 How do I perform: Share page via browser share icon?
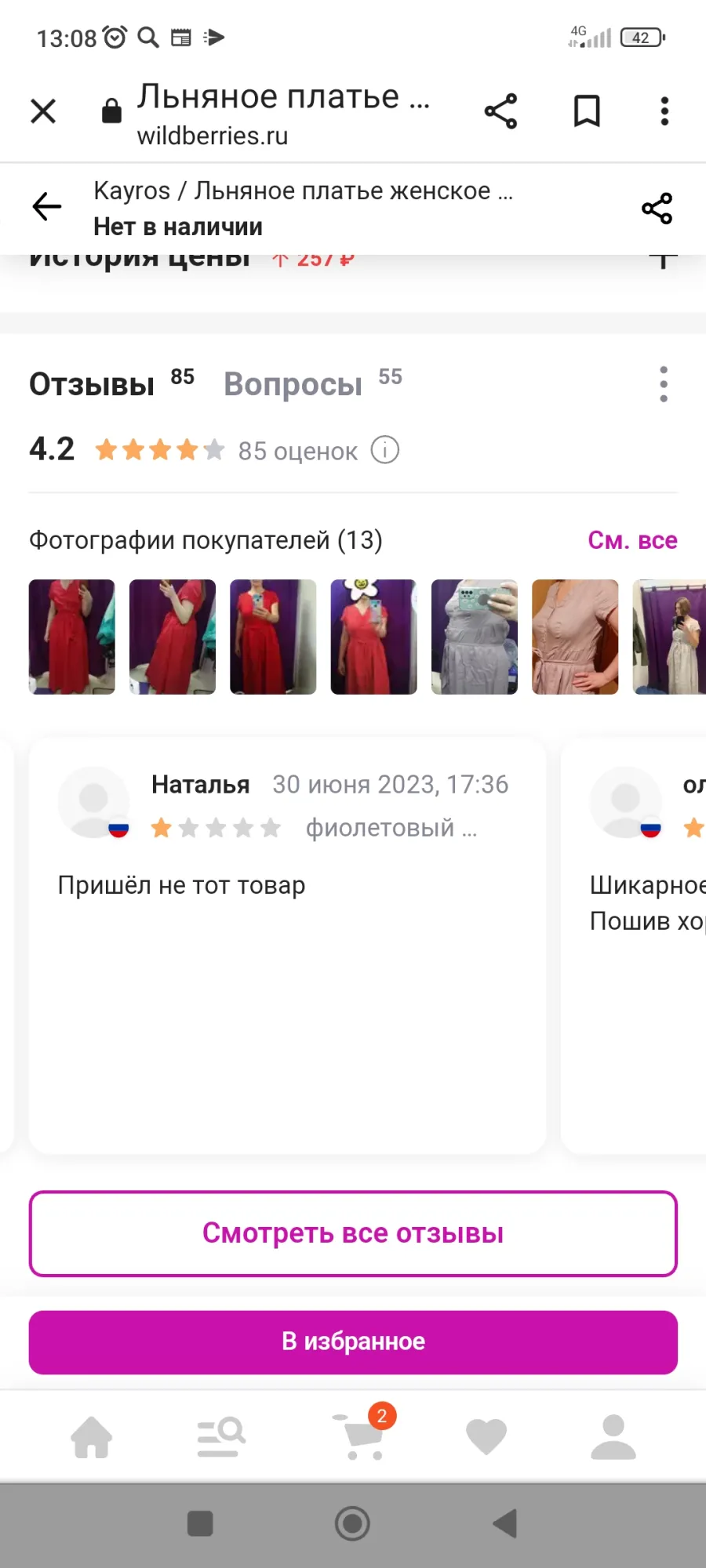(x=500, y=111)
